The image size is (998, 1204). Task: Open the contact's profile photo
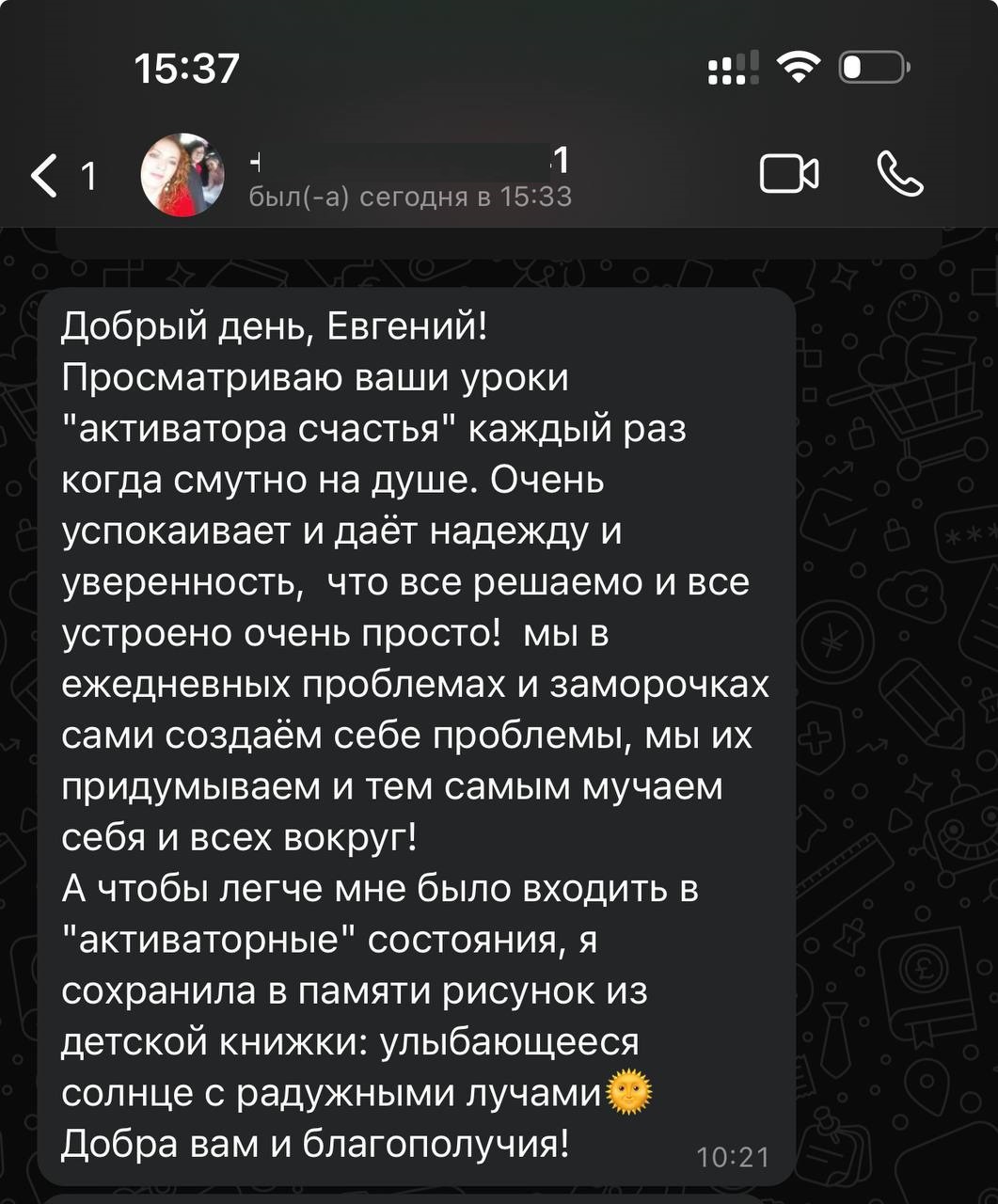(x=182, y=175)
